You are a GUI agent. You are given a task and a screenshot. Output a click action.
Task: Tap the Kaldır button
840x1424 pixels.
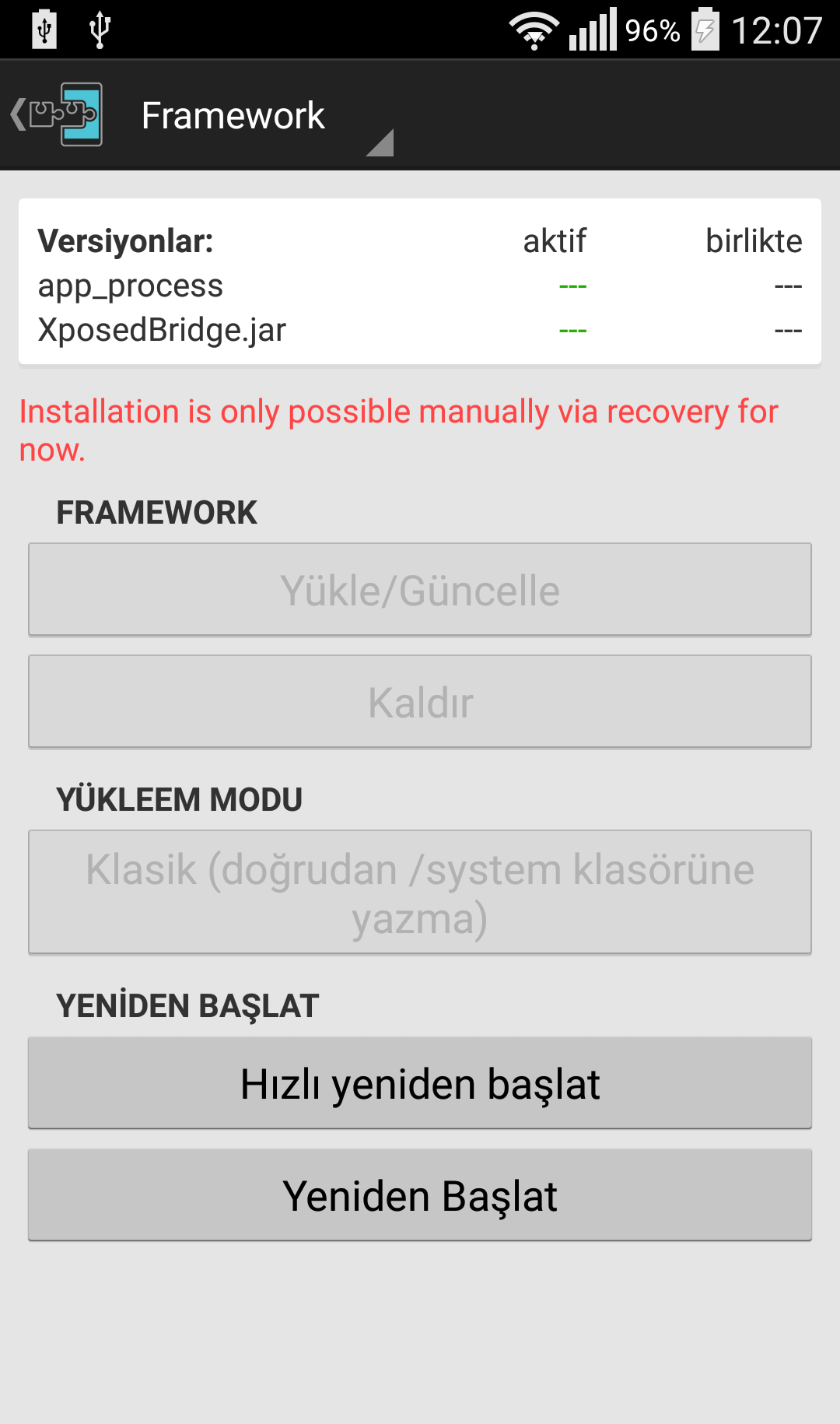click(420, 702)
